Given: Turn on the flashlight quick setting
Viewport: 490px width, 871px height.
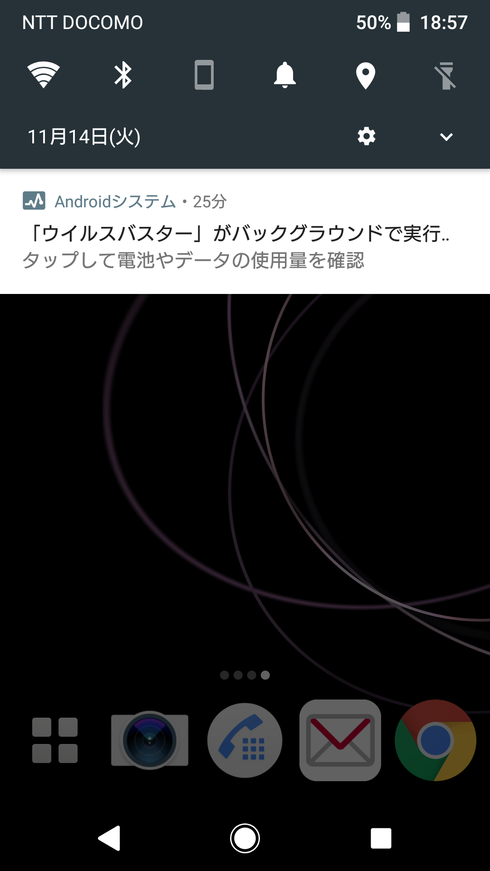Looking at the screenshot, I should (446, 76).
